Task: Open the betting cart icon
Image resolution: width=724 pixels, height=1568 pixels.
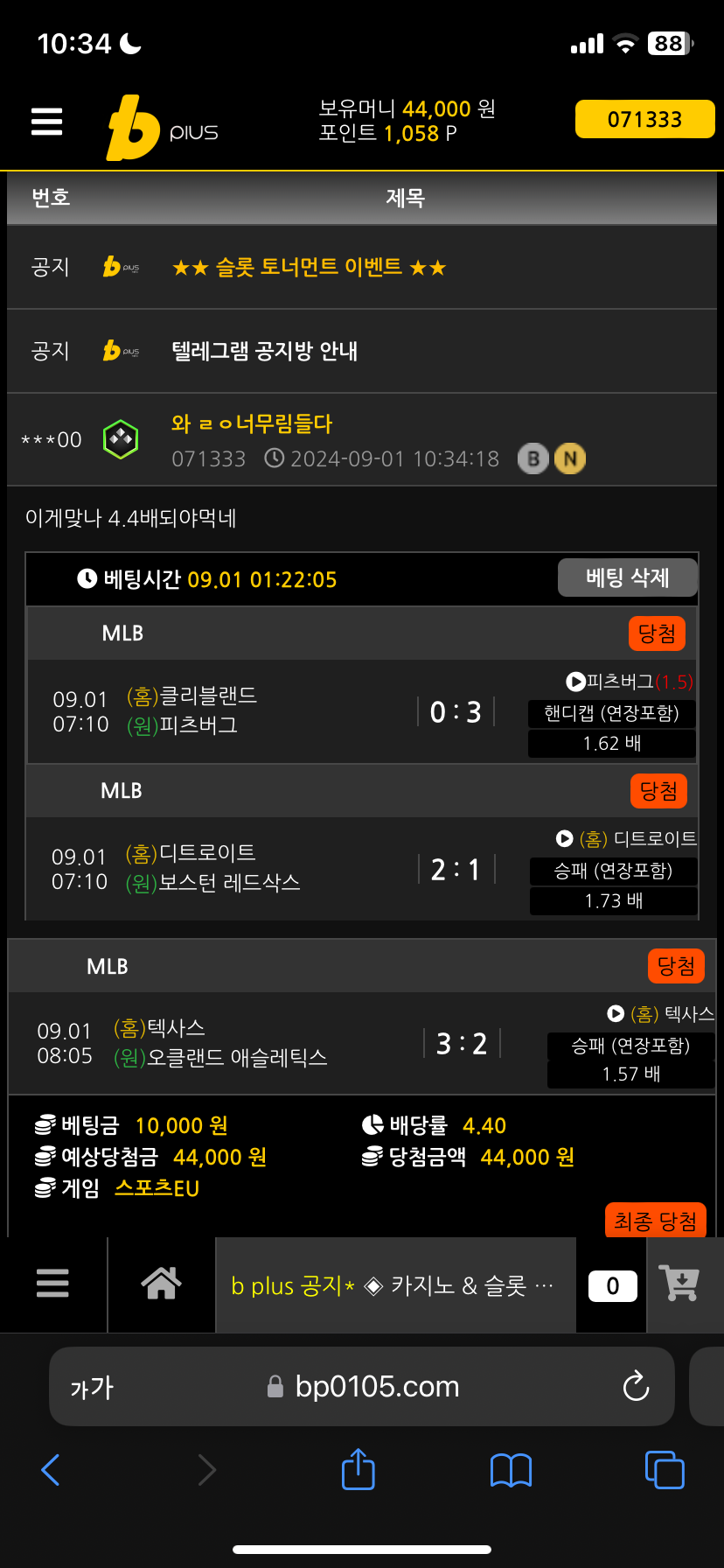Action: 680,1284
